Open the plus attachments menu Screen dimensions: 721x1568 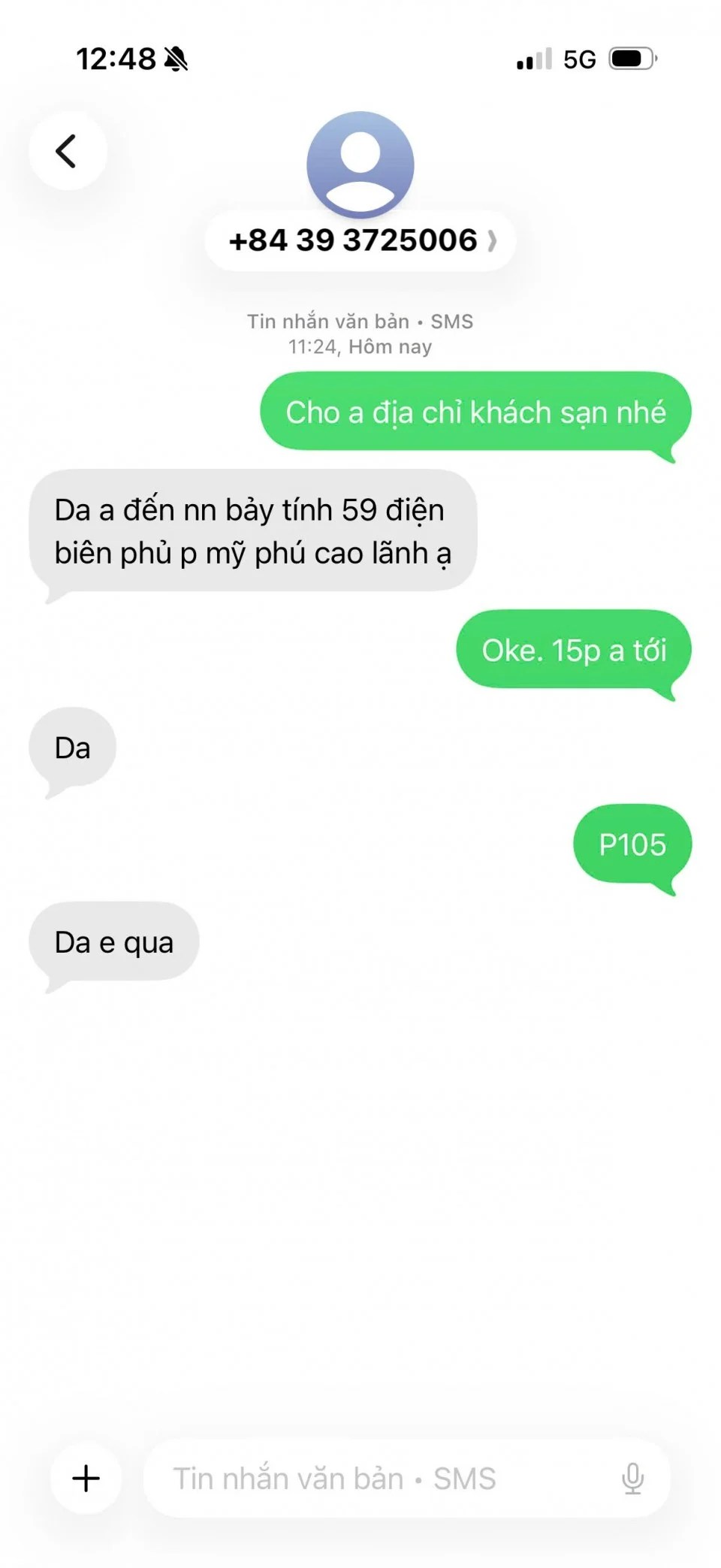pos(86,1478)
